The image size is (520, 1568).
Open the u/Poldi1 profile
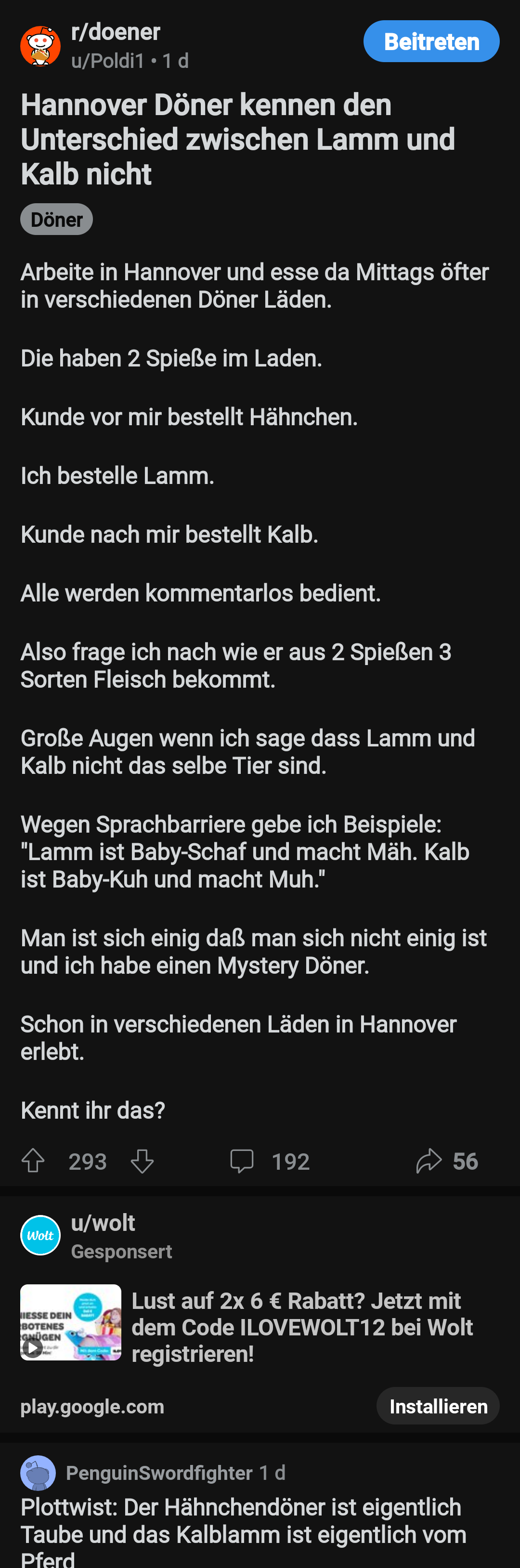[x=108, y=61]
